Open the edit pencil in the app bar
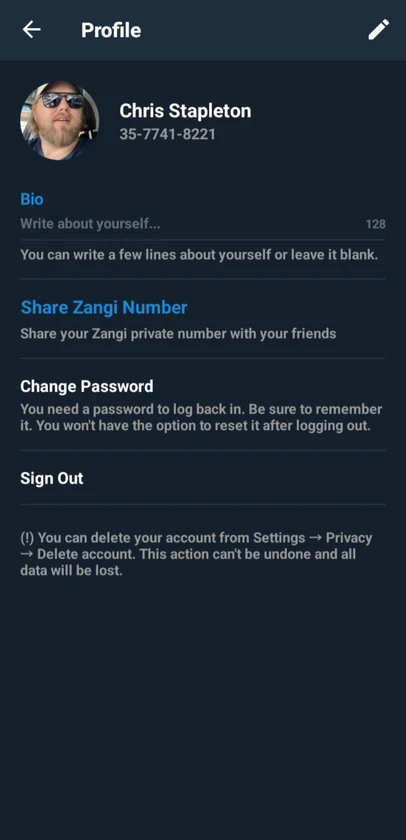Image resolution: width=406 pixels, height=840 pixels. pos(379,30)
